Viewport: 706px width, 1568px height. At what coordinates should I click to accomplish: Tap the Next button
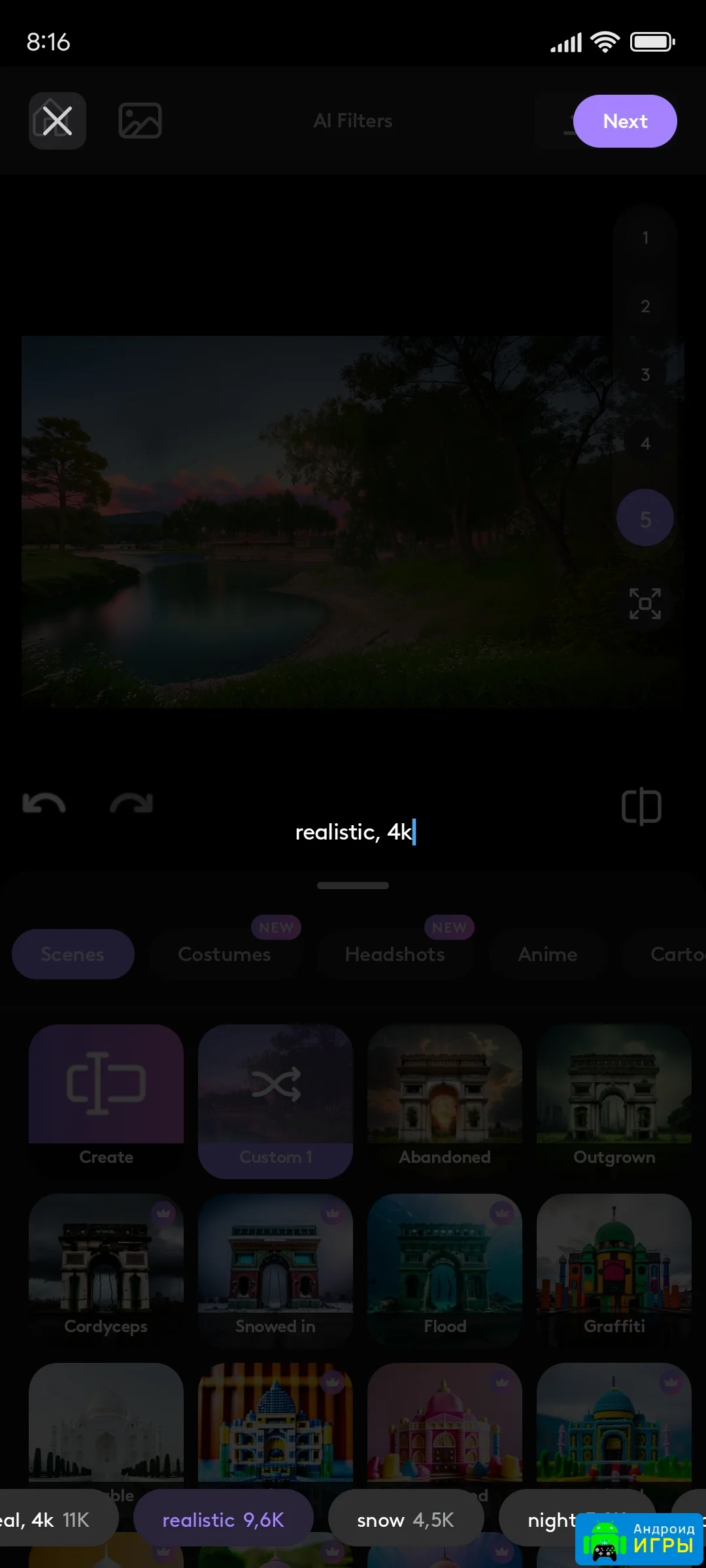click(x=624, y=121)
